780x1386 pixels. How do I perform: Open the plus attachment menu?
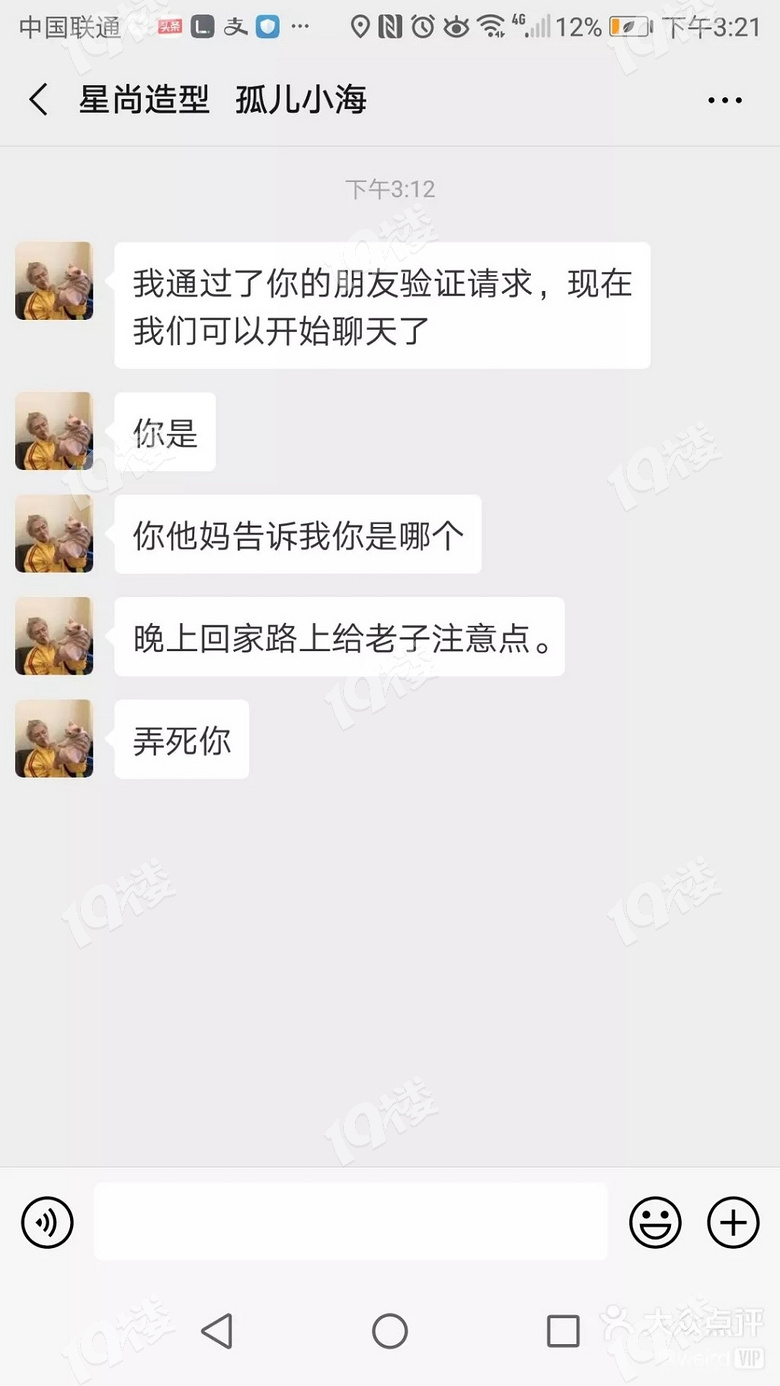pyautogui.click(x=733, y=1222)
